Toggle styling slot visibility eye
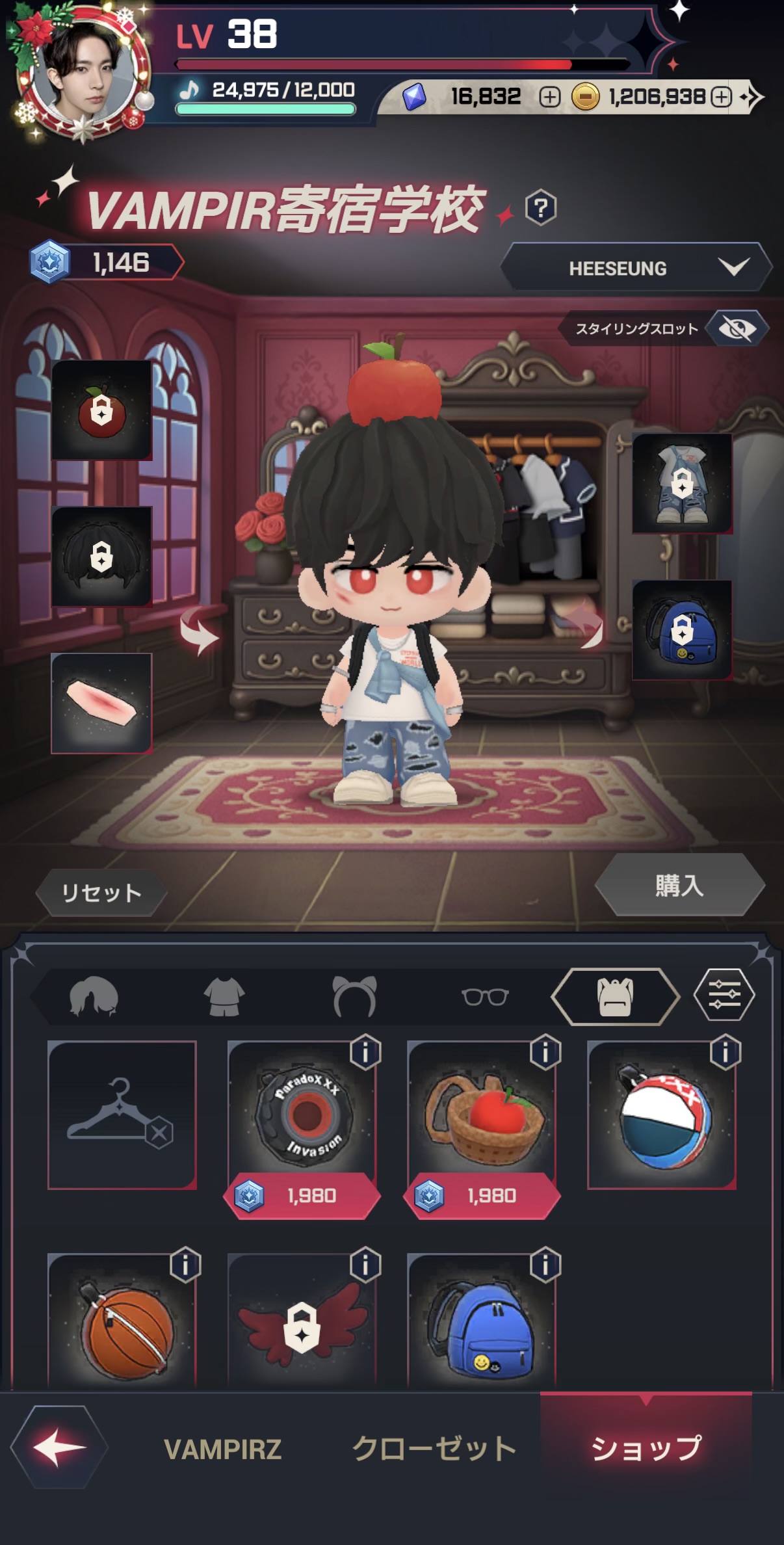Image resolution: width=784 pixels, height=1545 pixels. click(x=737, y=328)
